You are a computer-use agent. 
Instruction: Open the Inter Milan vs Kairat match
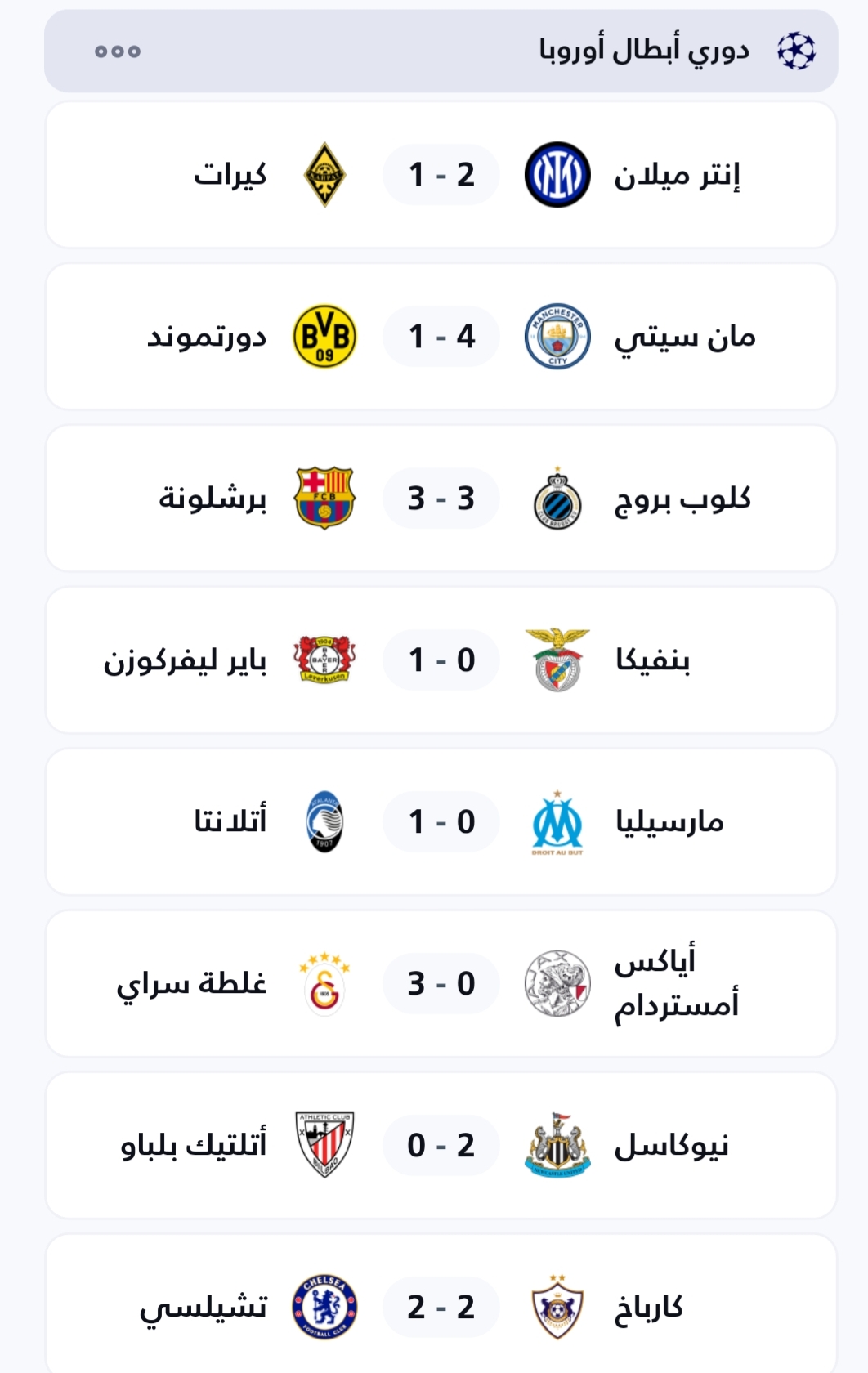[441, 175]
